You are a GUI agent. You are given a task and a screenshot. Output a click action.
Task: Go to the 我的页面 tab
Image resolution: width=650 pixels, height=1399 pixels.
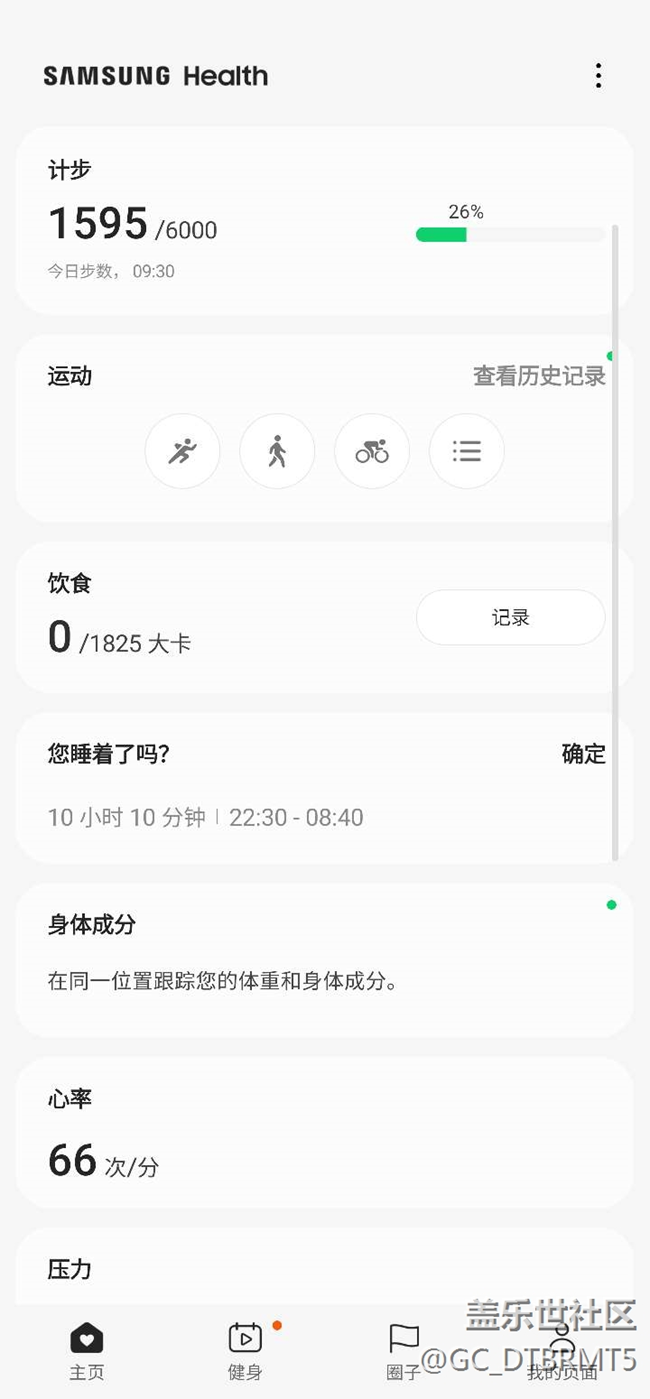click(562, 1350)
